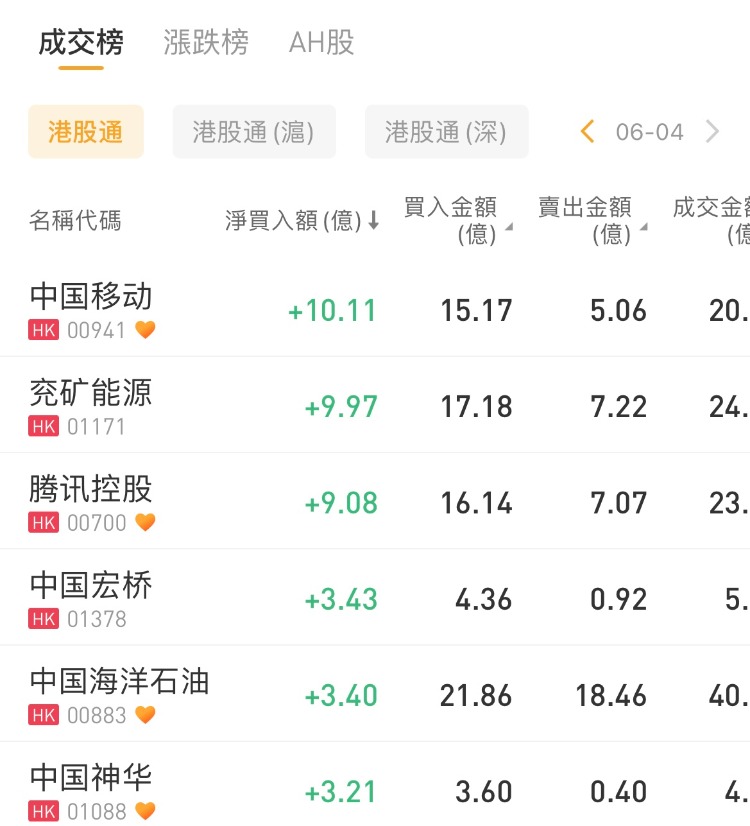The height and width of the screenshot is (826, 750).
Task: Switch to the AH股 tab
Action: pyautogui.click(x=321, y=43)
